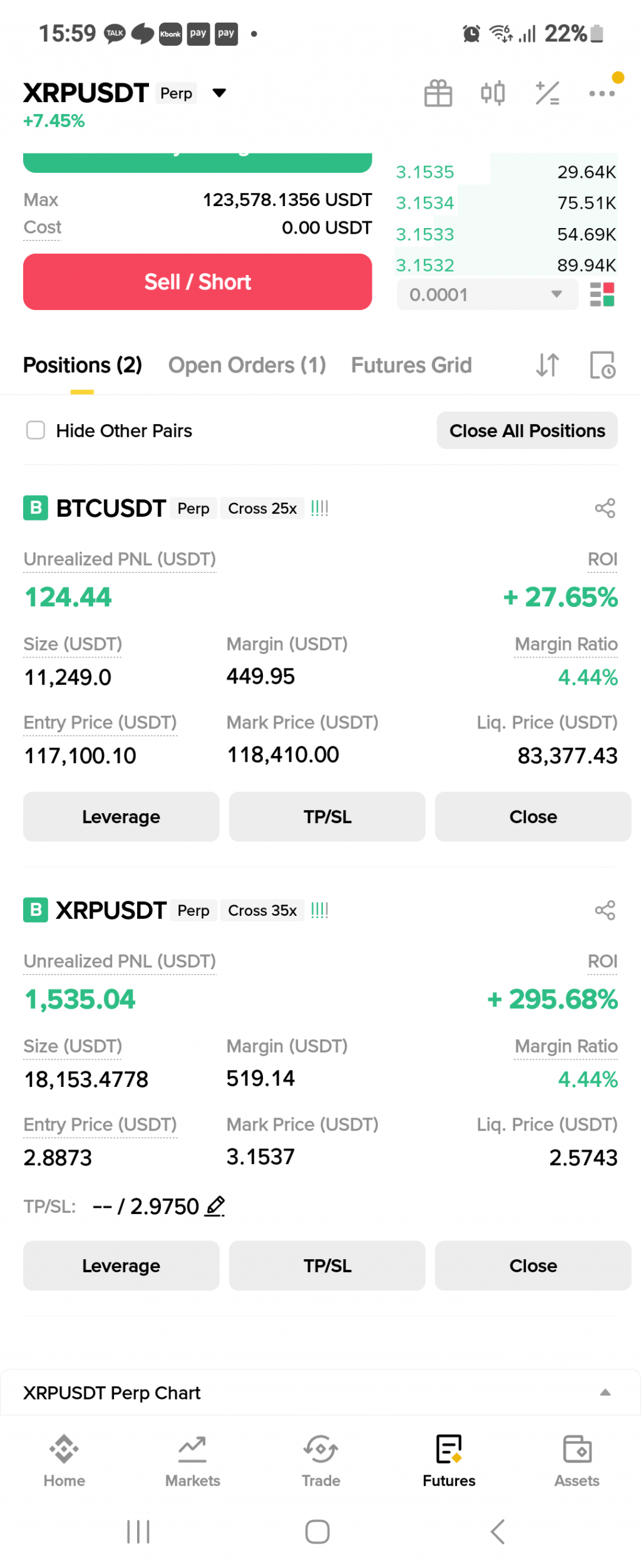Open the order history icon

[x=602, y=365]
